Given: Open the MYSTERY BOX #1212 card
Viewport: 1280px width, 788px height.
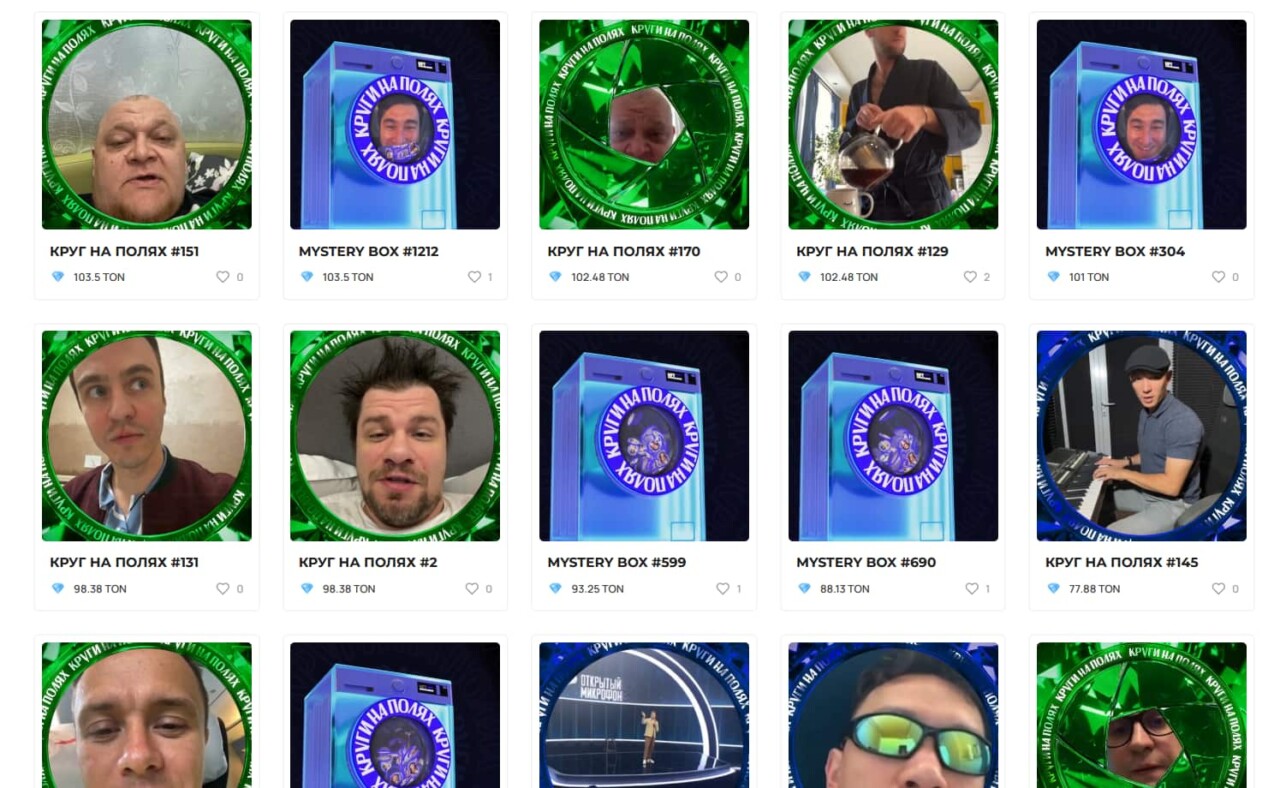Looking at the screenshot, I should [x=395, y=125].
